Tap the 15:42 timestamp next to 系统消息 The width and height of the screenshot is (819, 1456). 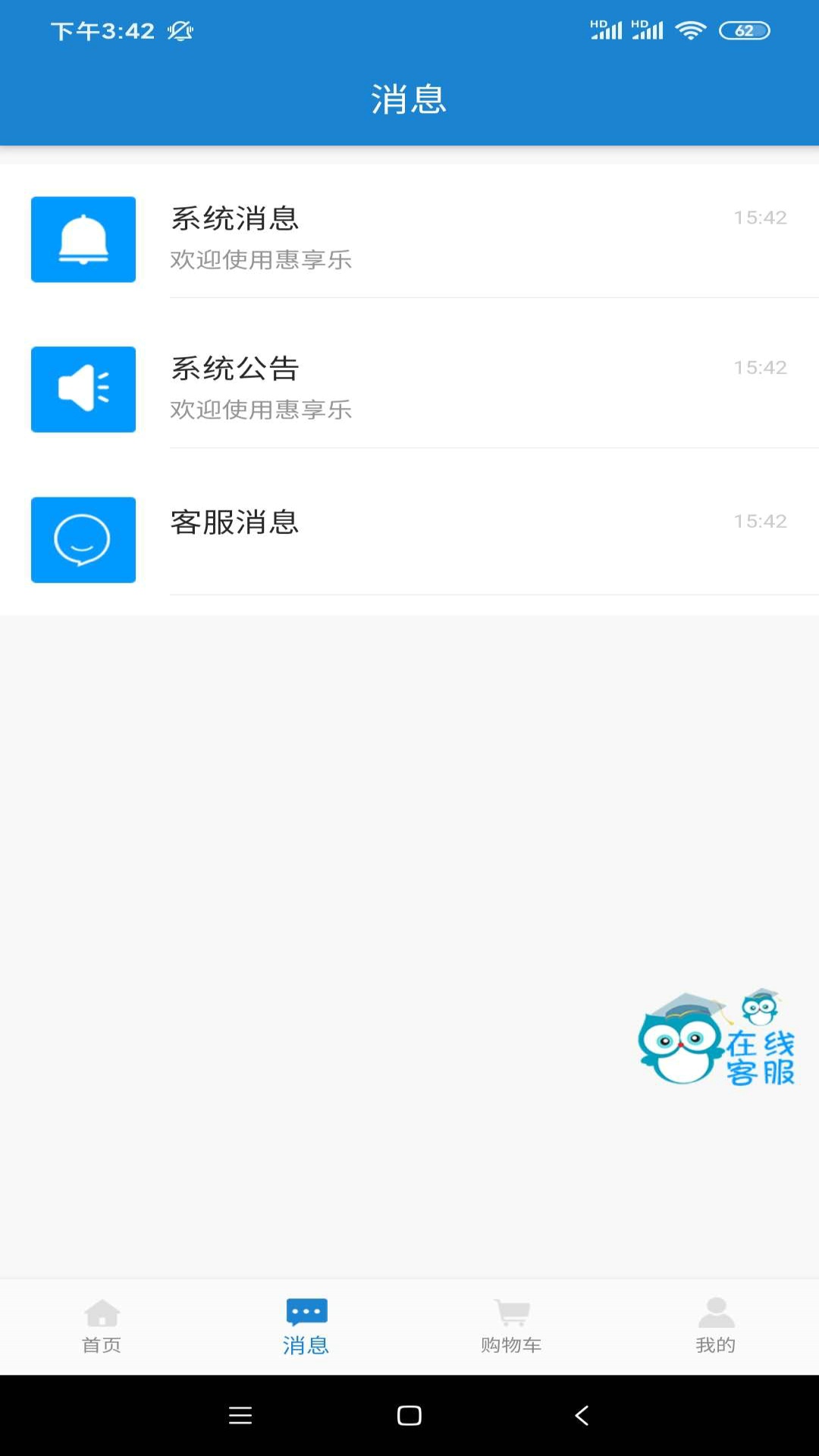(x=759, y=217)
